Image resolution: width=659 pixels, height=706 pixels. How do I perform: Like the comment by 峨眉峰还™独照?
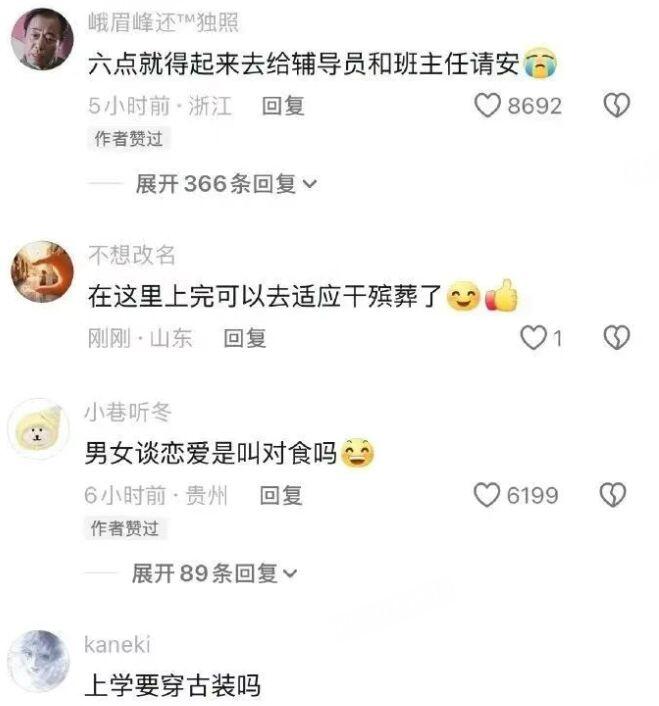[x=487, y=105]
